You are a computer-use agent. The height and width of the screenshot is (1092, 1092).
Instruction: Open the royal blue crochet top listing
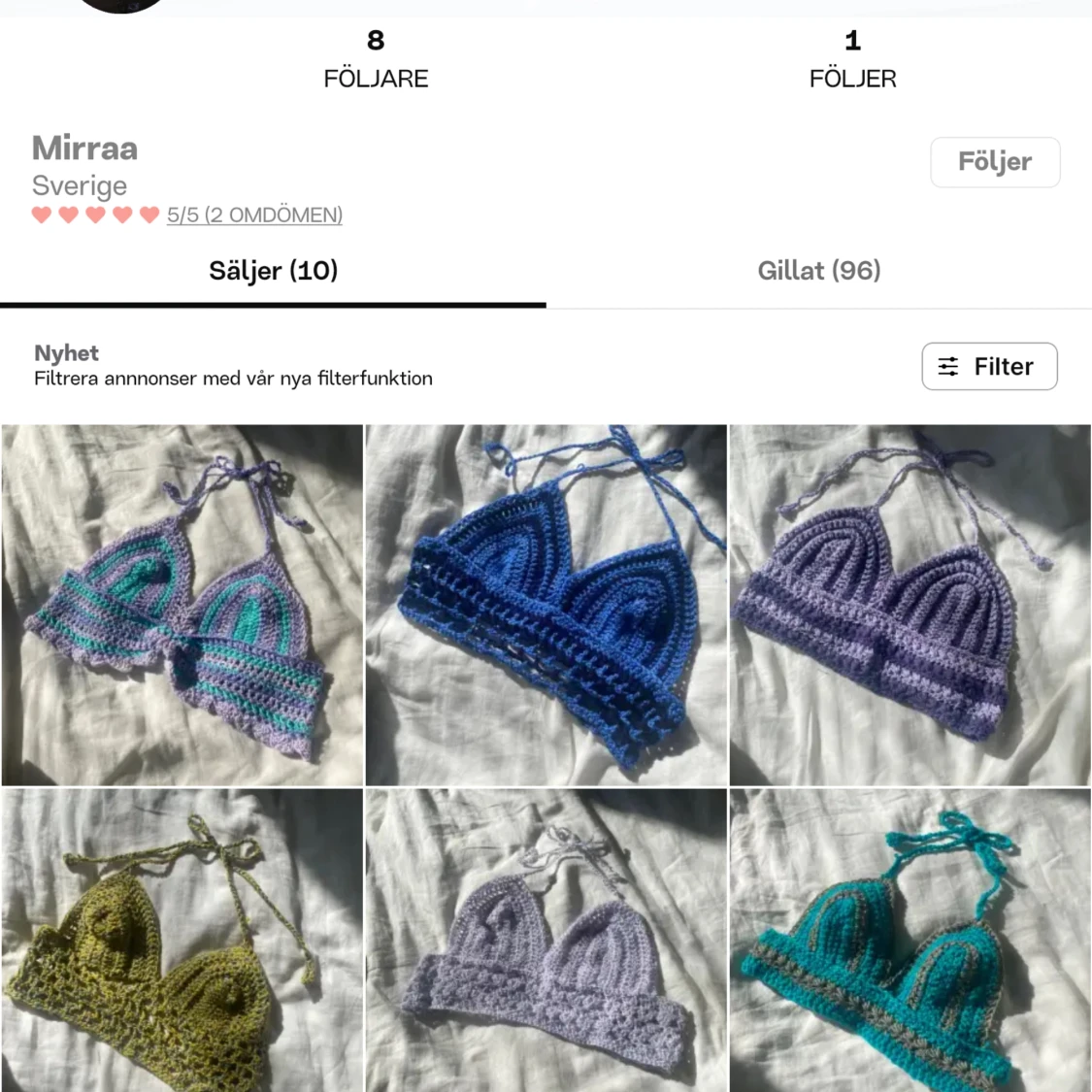point(546,605)
